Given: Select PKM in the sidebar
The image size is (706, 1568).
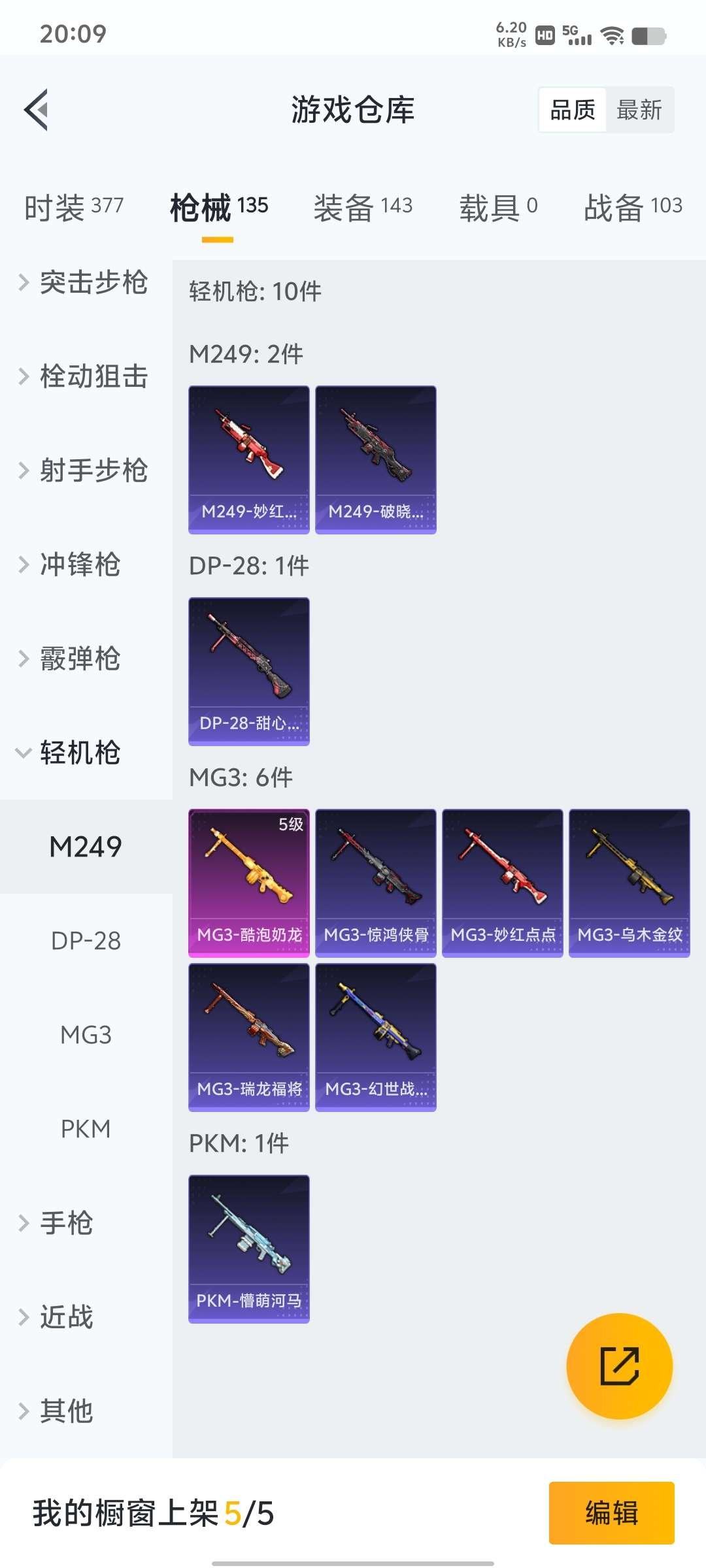Looking at the screenshot, I should click(x=86, y=1129).
